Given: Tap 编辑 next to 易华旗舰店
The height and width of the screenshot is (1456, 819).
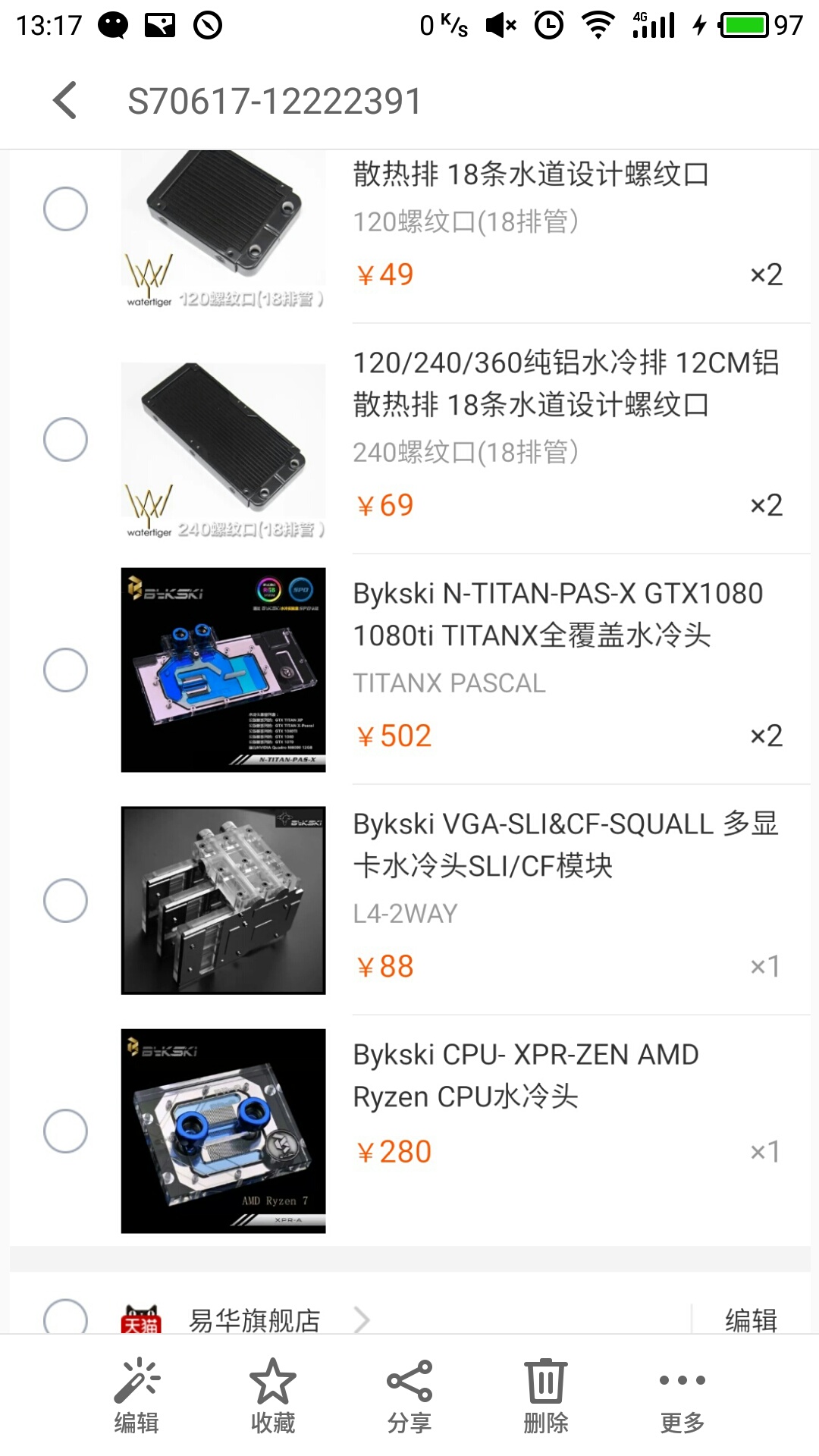Looking at the screenshot, I should 751,1320.
